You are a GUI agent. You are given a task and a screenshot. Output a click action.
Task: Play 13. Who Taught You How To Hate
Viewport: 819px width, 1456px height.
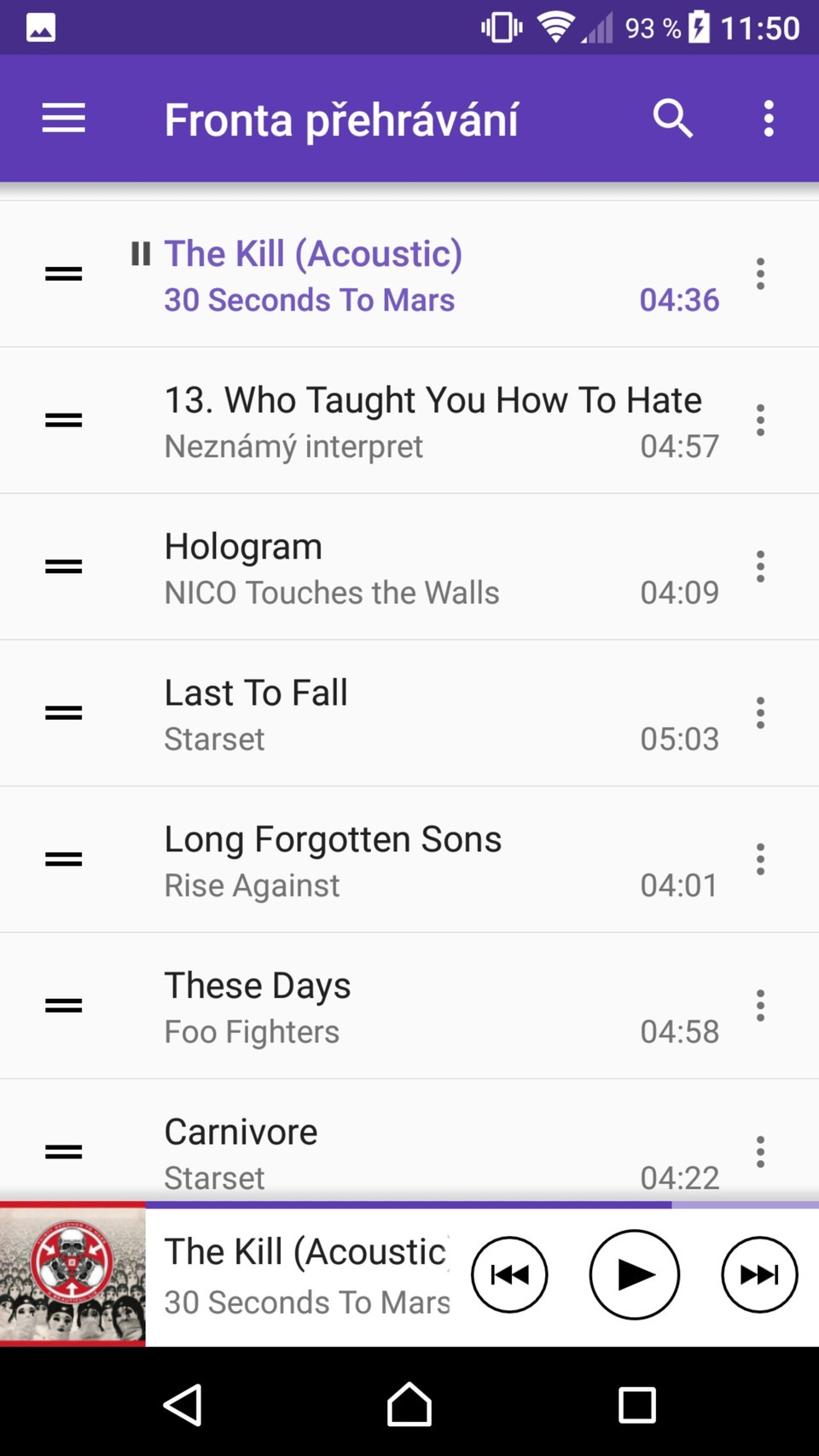433,421
